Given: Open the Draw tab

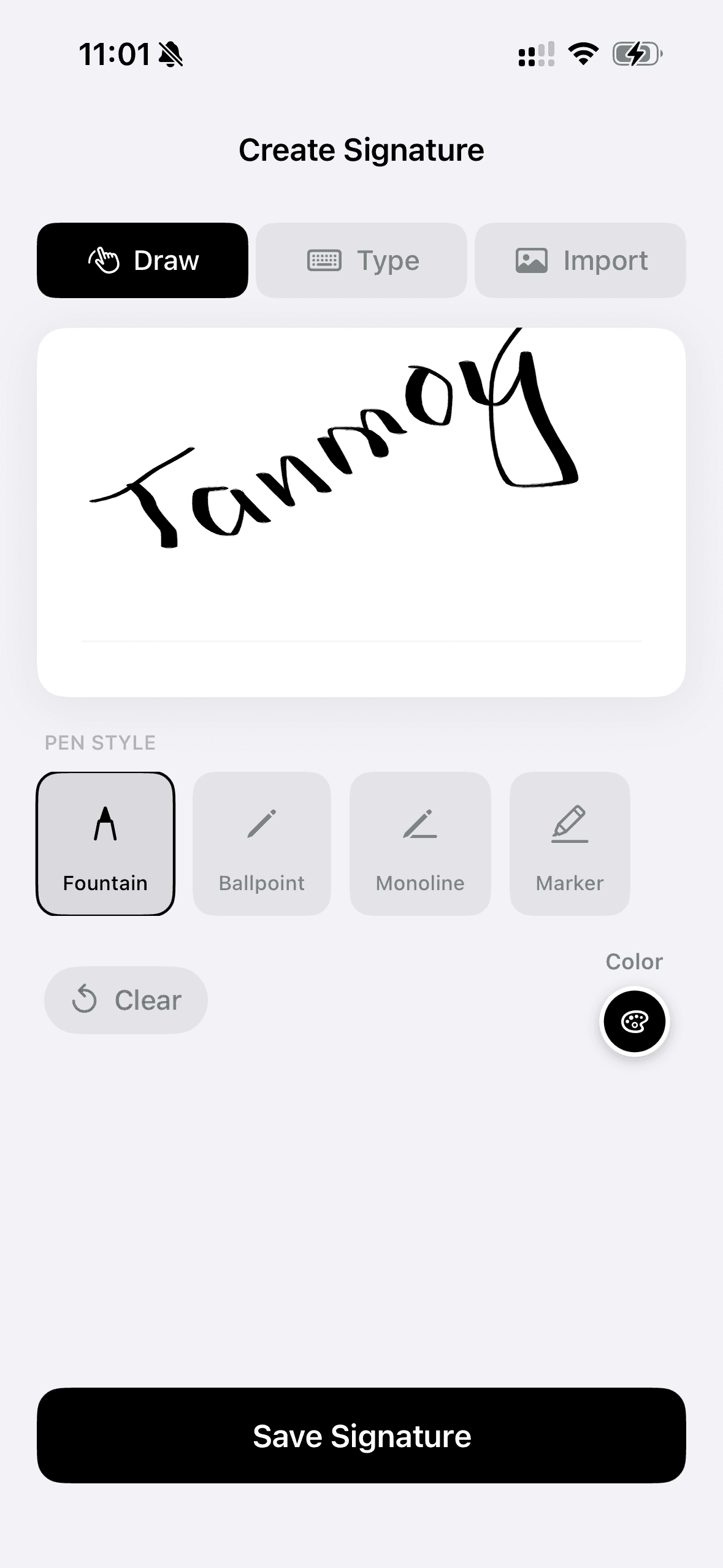Looking at the screenshot, I should point(143,260).
